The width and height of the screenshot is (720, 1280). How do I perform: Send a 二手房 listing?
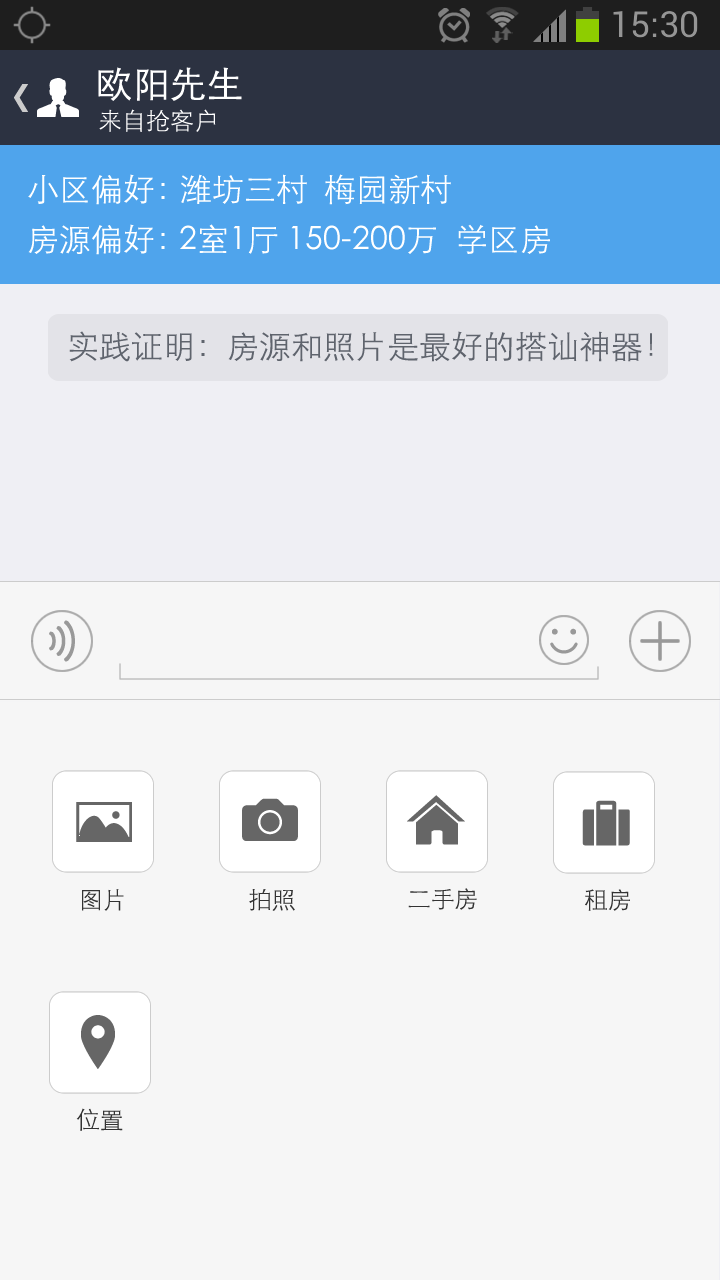[x=437, y=822]
